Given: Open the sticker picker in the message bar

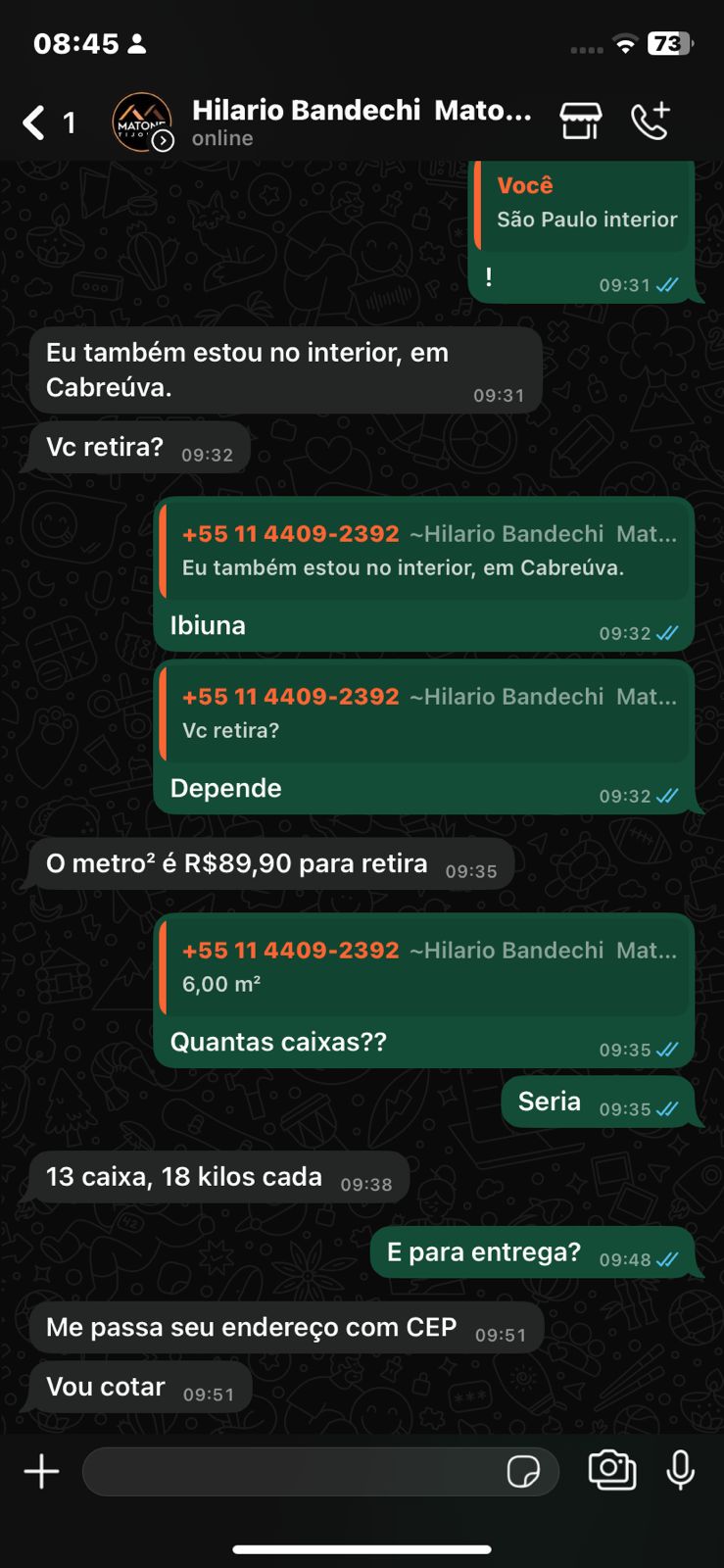Looking at the screenshot, I should coord(526,1471).
